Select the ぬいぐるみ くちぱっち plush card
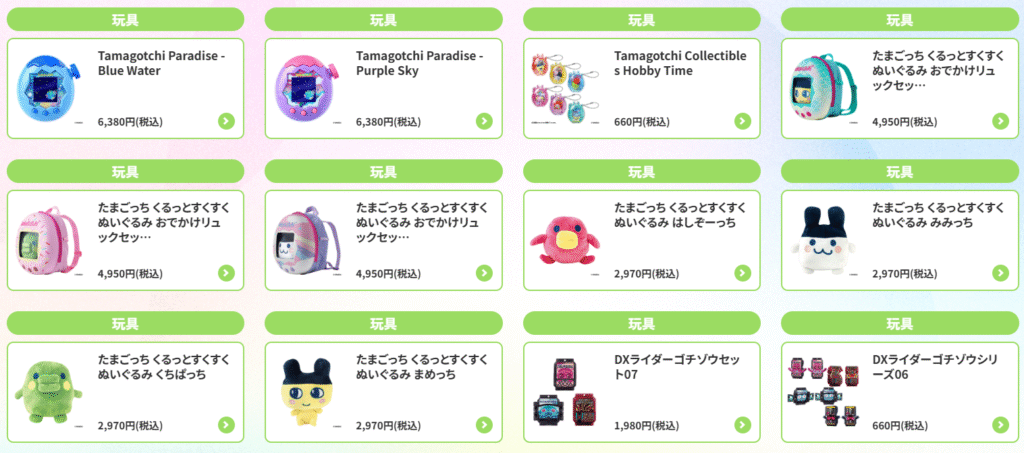The image size is (1024, 453). pos(125,392)
